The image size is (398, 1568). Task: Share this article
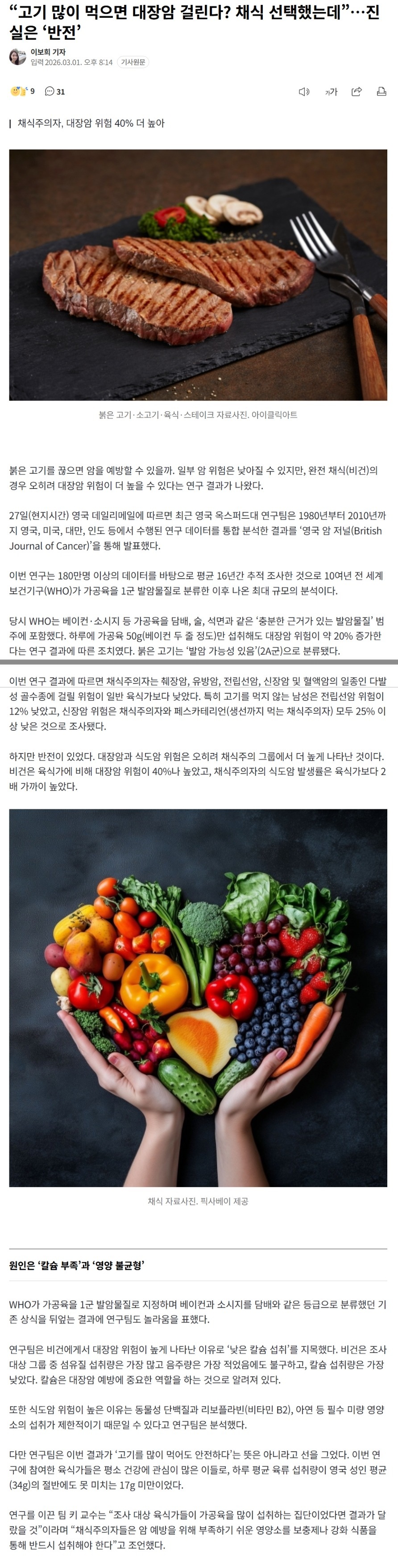click(x=357, y=91)
